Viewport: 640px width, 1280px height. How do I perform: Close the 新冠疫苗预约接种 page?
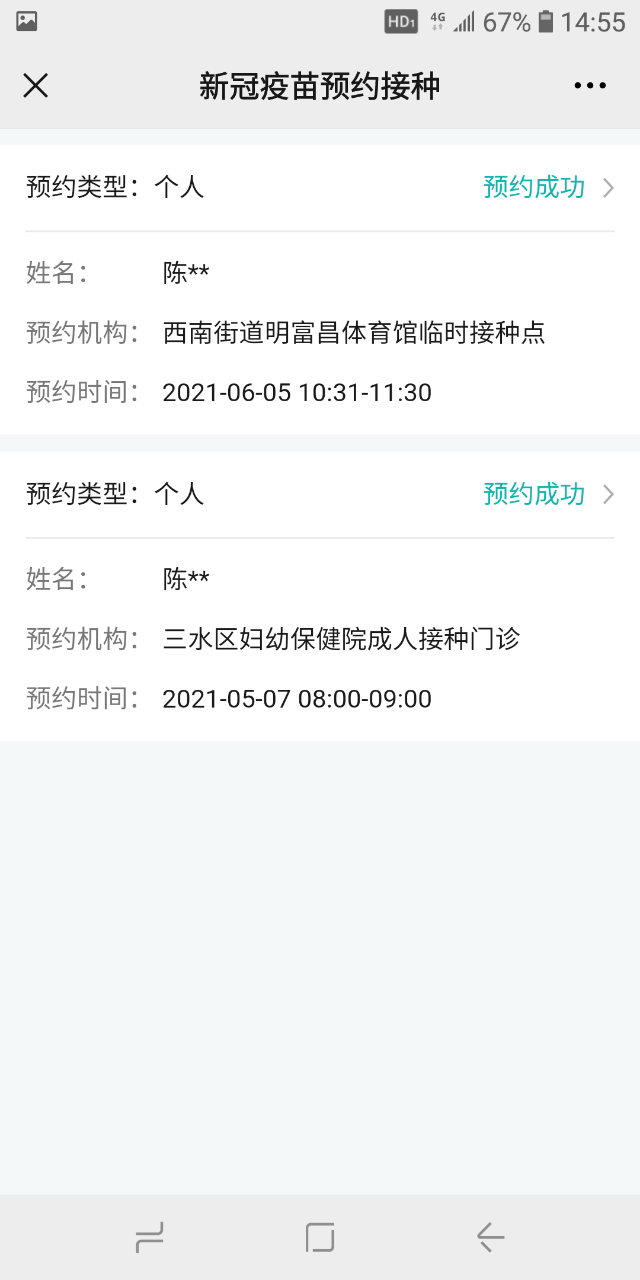[x=36, y=86]
